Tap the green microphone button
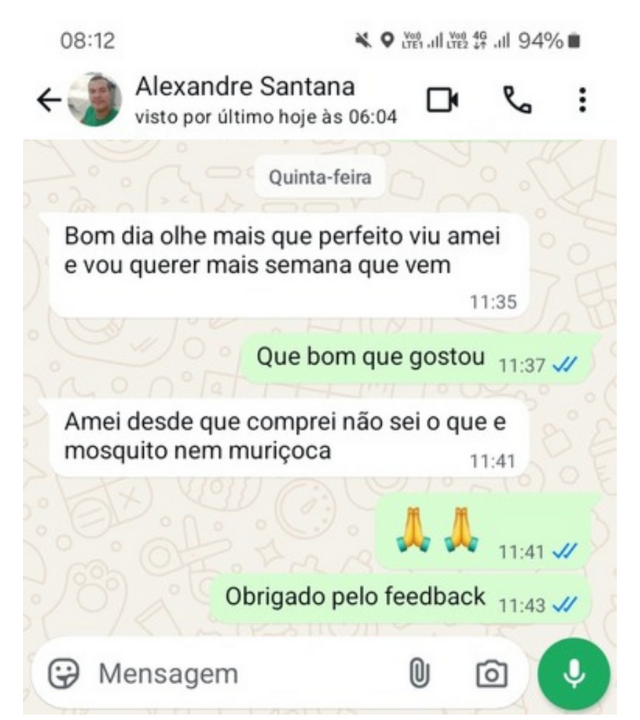Image resolution: width=640 pixels, height=720 pixels. [574, 674]
